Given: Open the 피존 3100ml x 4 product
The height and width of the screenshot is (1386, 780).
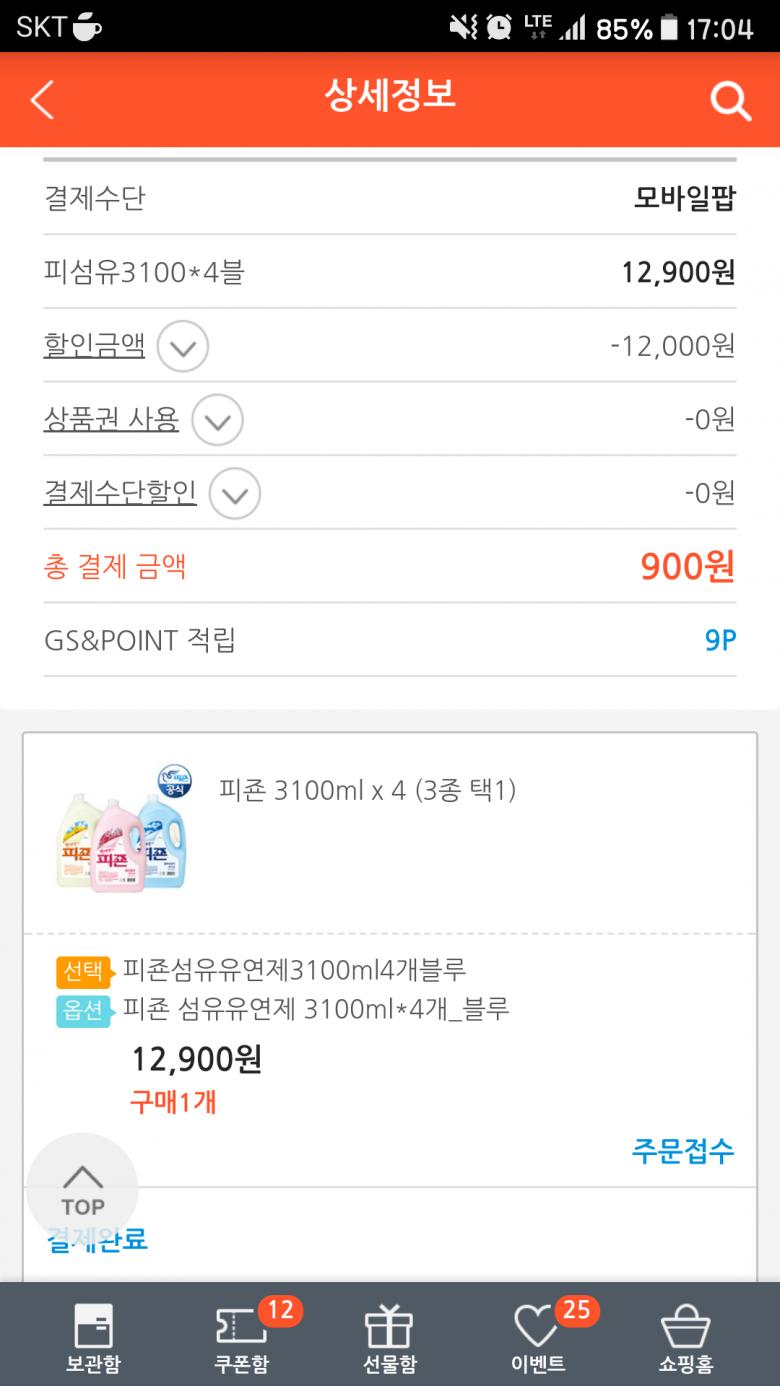Looking at the screenshot, I should coord(367,791).
